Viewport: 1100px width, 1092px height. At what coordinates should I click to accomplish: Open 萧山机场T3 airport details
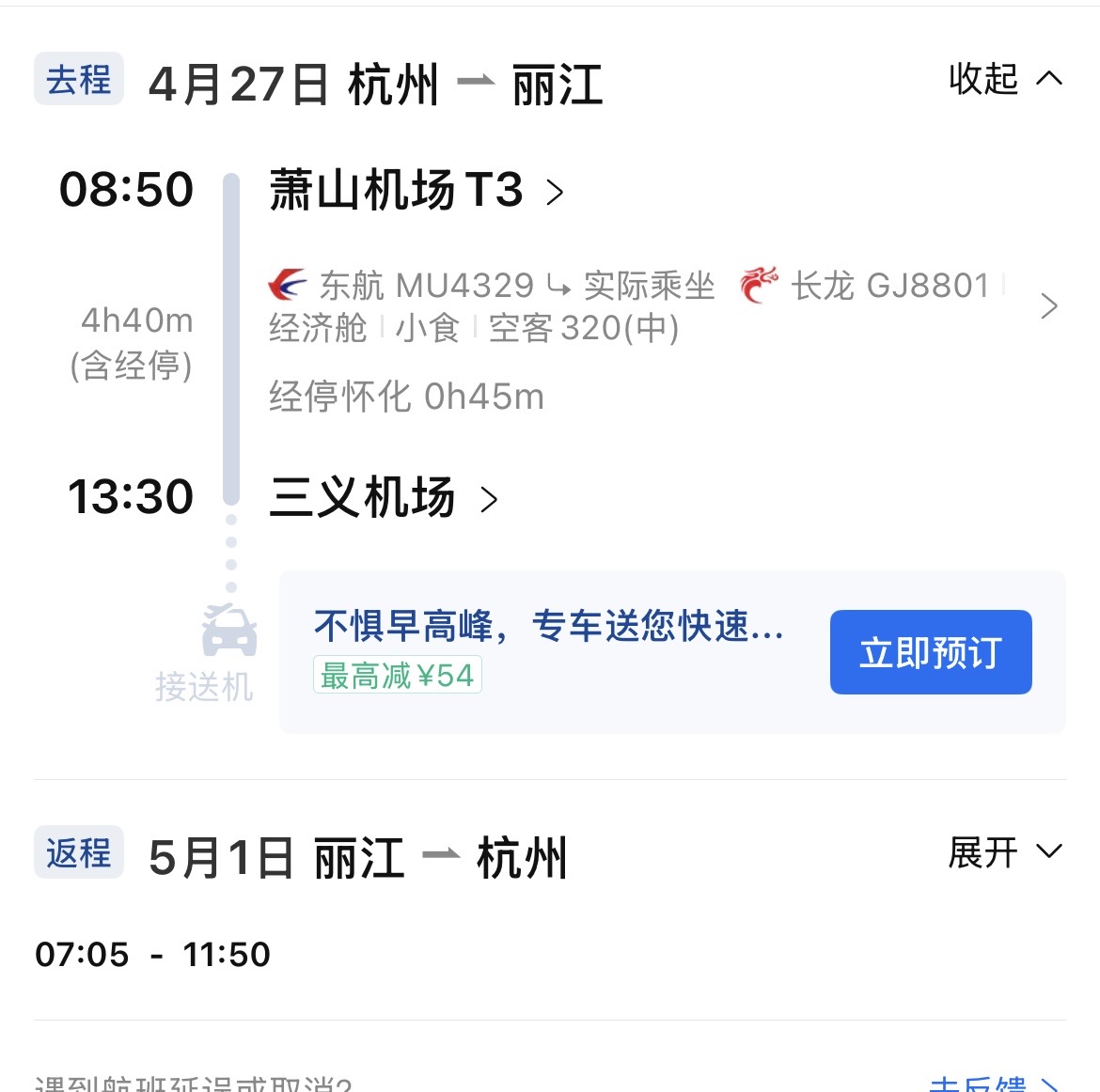[416, 191]
